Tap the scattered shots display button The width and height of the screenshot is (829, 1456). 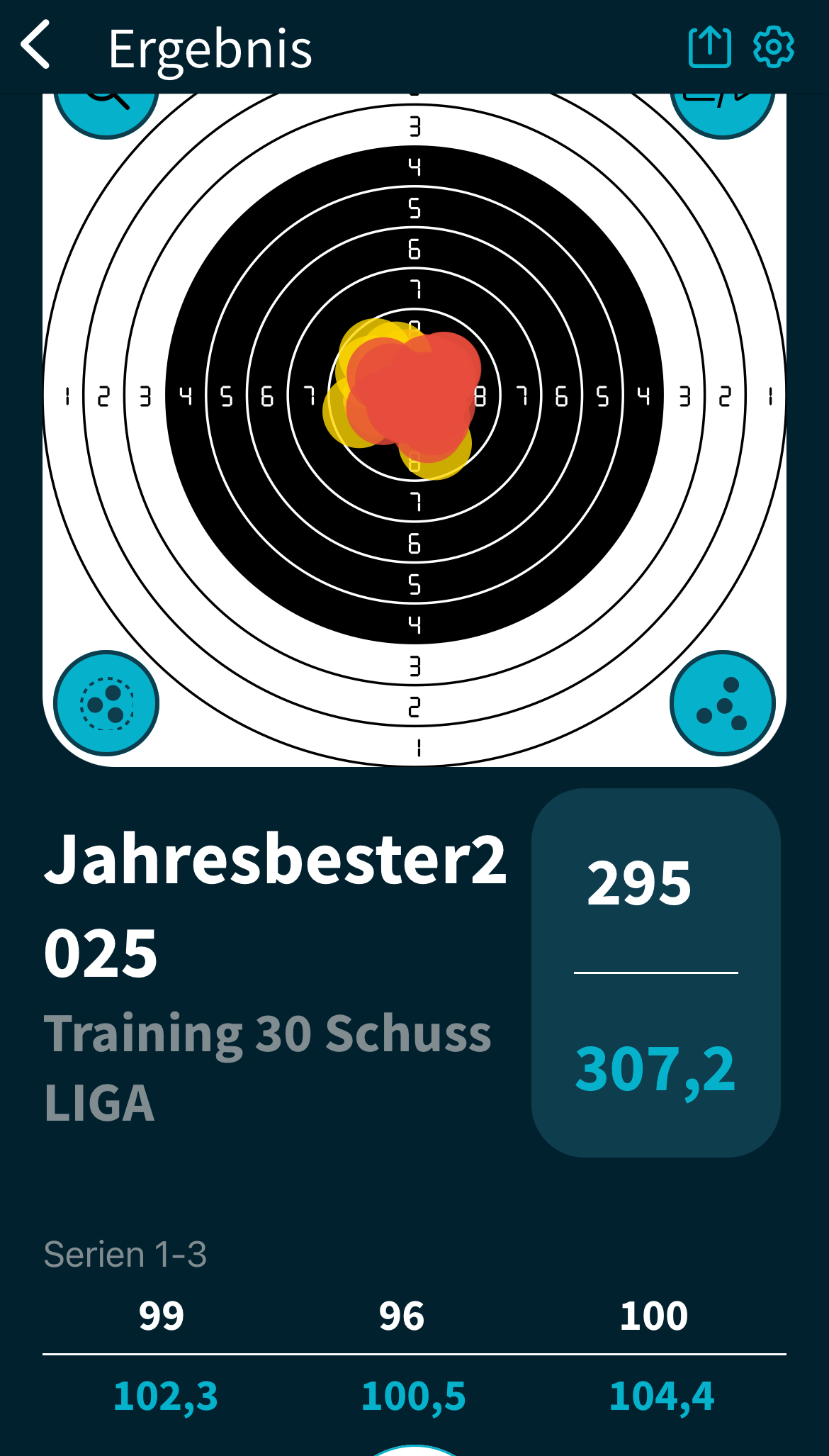coord(722,702)
